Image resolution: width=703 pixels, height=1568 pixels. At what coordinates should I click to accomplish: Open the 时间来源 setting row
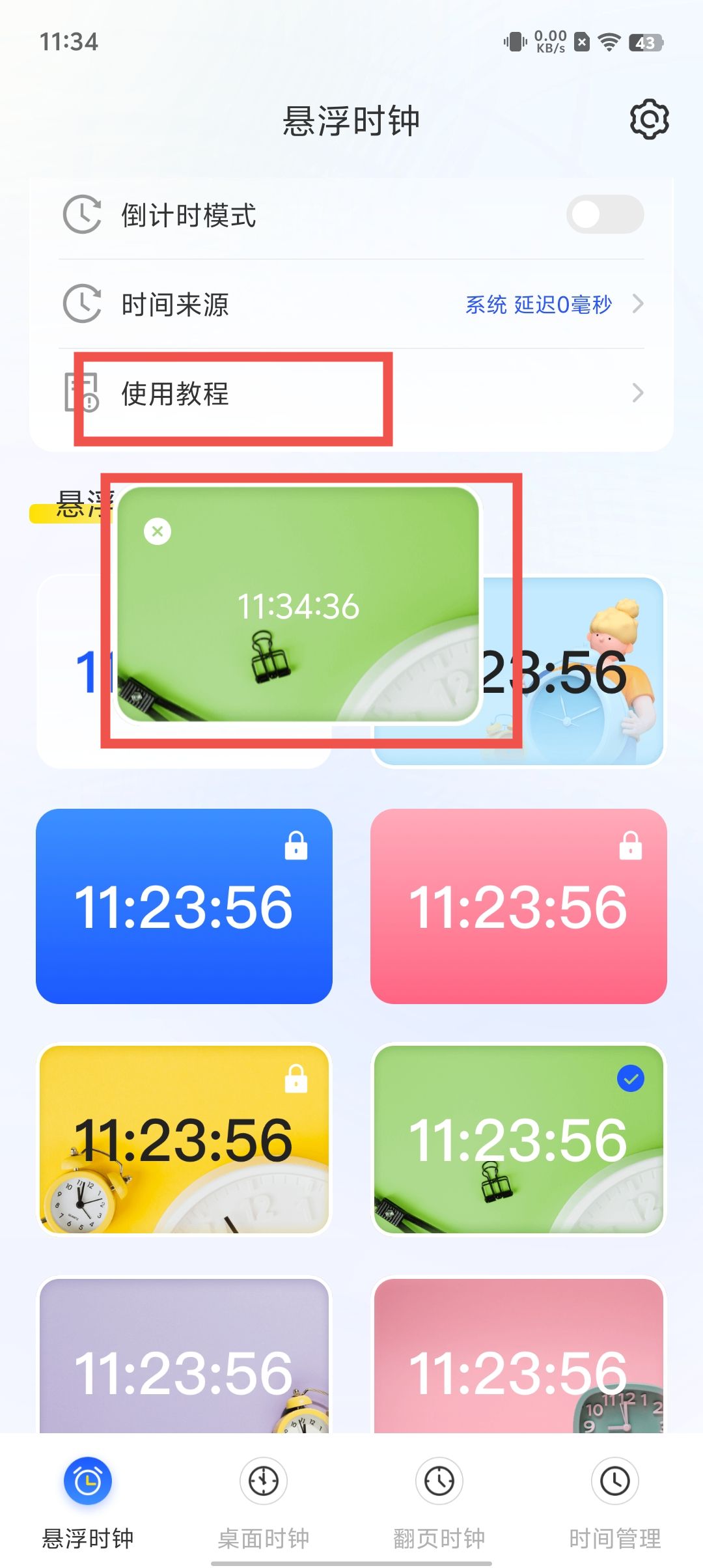(351, 304)
